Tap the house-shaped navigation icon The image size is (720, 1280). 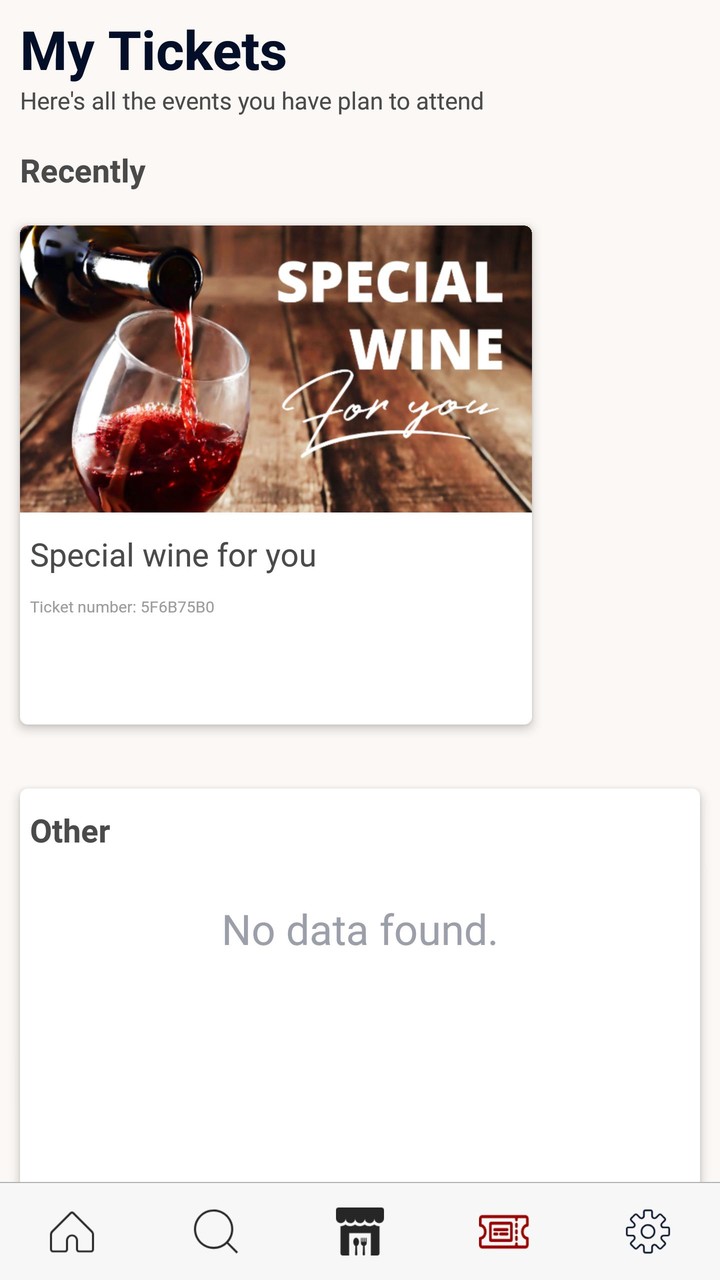[x=71, y=1232]
